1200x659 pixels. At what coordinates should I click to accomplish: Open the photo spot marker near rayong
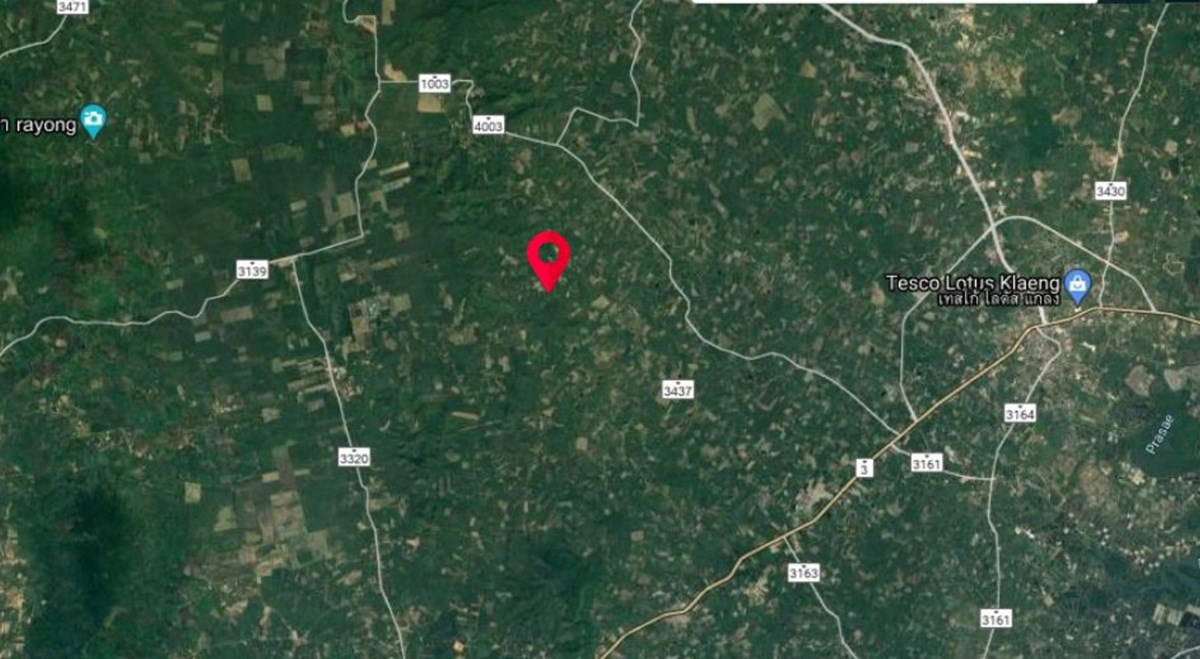point(93,122)
